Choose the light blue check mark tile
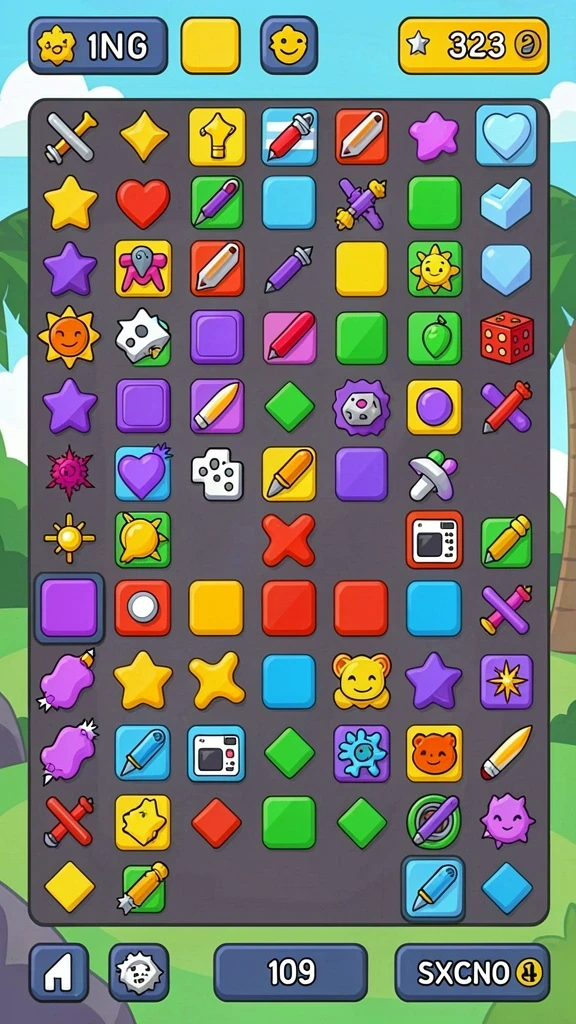Screen dimensions: 576x1024 coord(506,202)
